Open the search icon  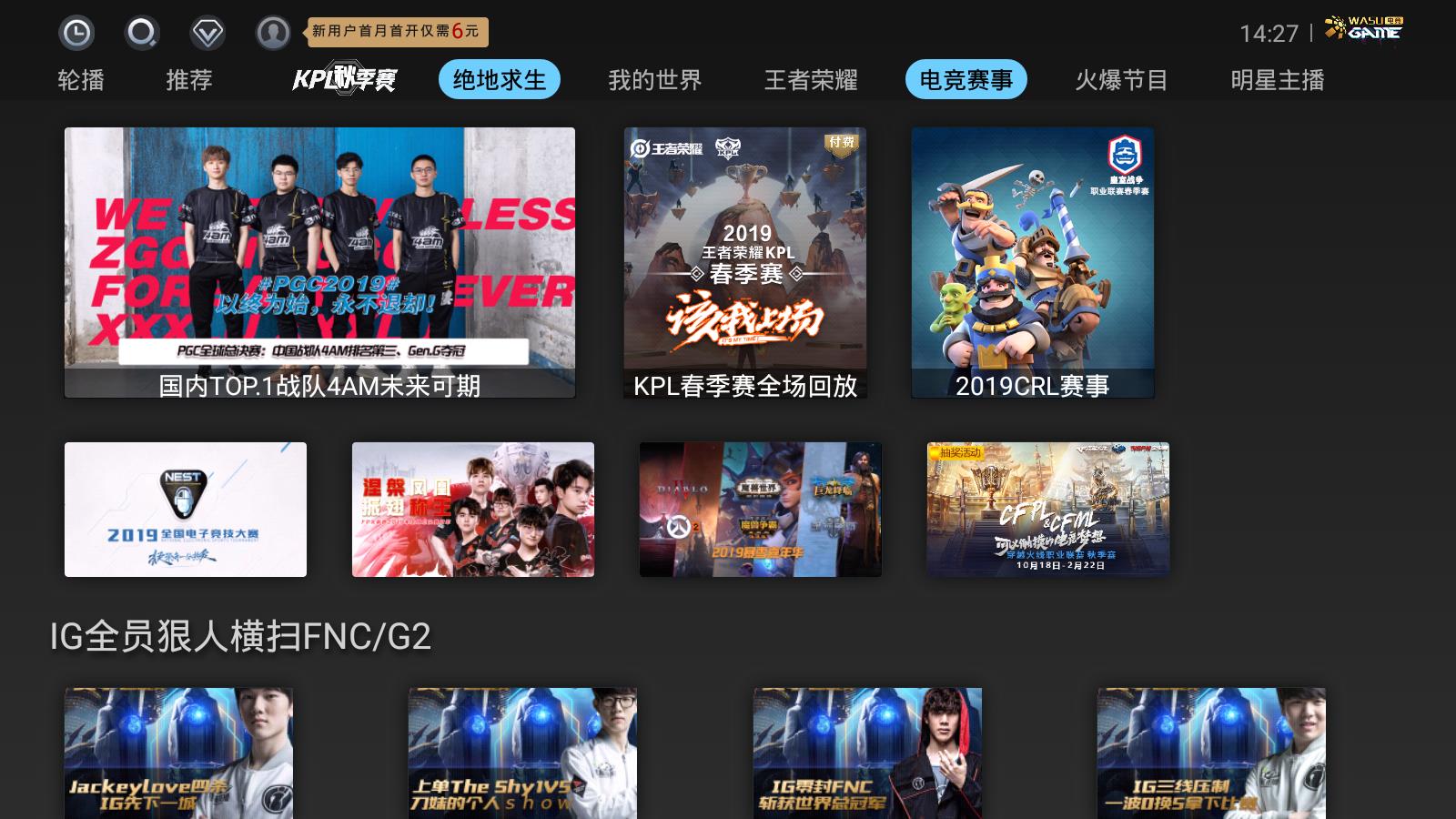tap(141, 34)
